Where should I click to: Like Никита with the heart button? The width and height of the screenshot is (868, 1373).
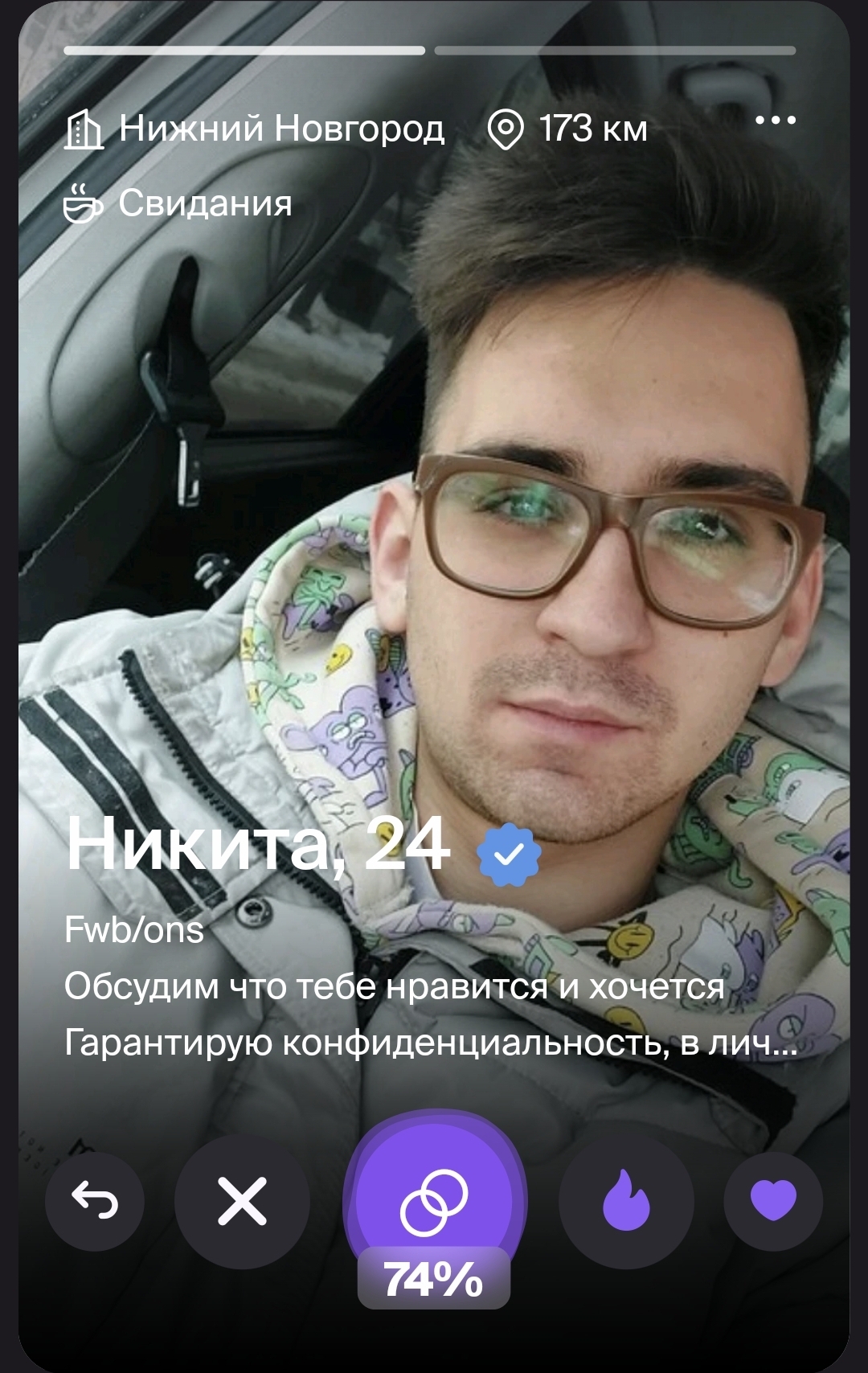pos(773,1201)
